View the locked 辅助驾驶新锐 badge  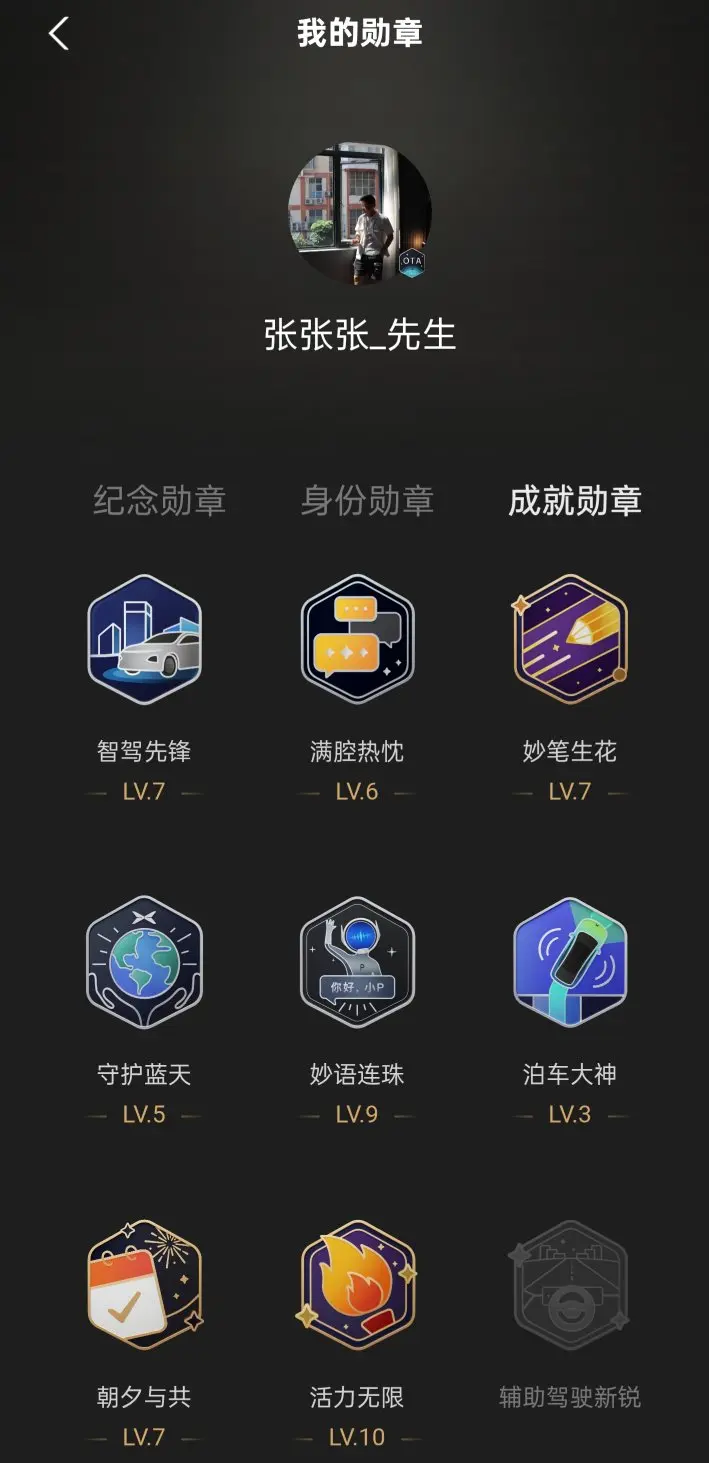570,1285
